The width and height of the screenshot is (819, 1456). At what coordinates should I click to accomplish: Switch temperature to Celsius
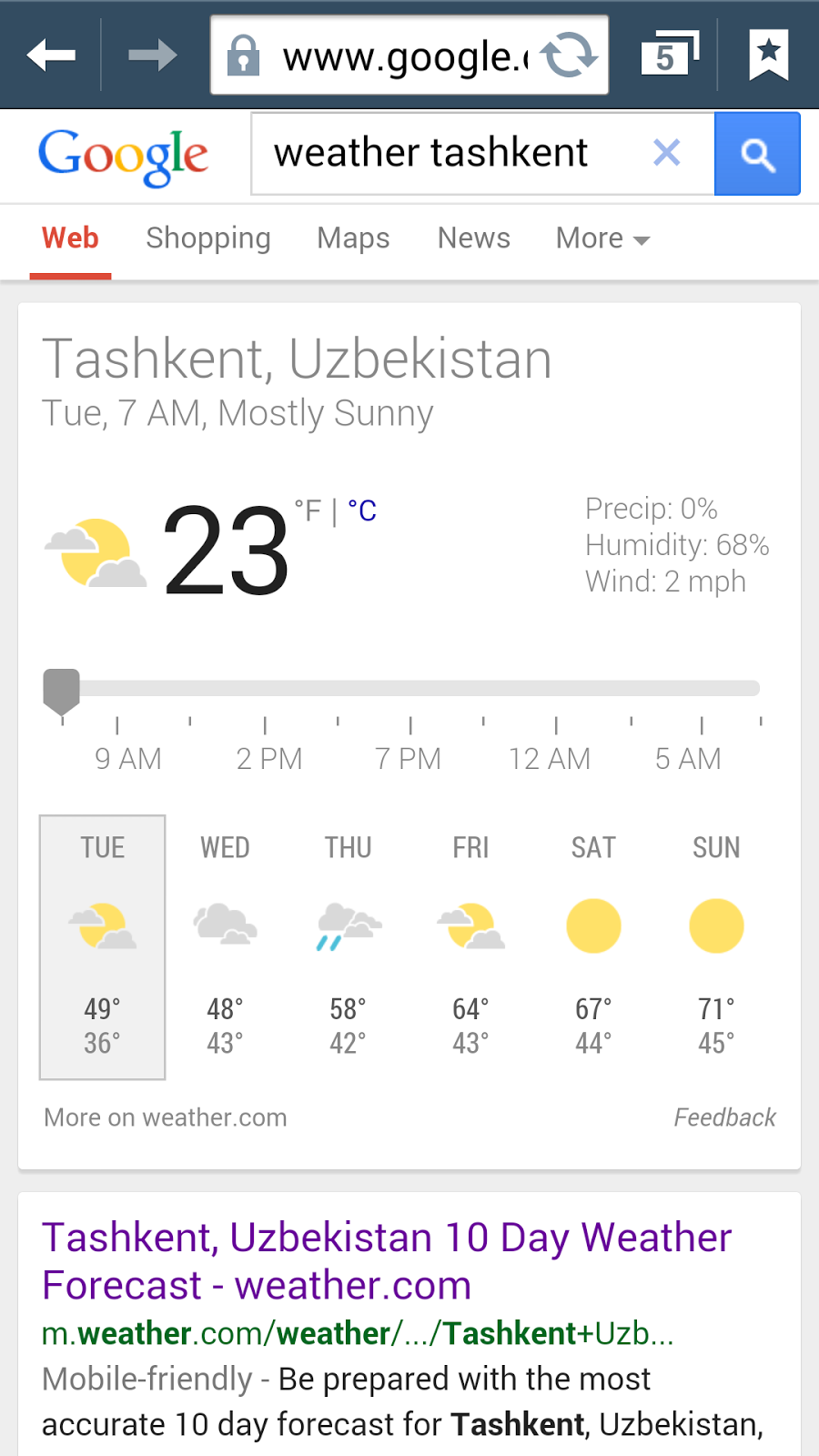click(x=362, y=511)
